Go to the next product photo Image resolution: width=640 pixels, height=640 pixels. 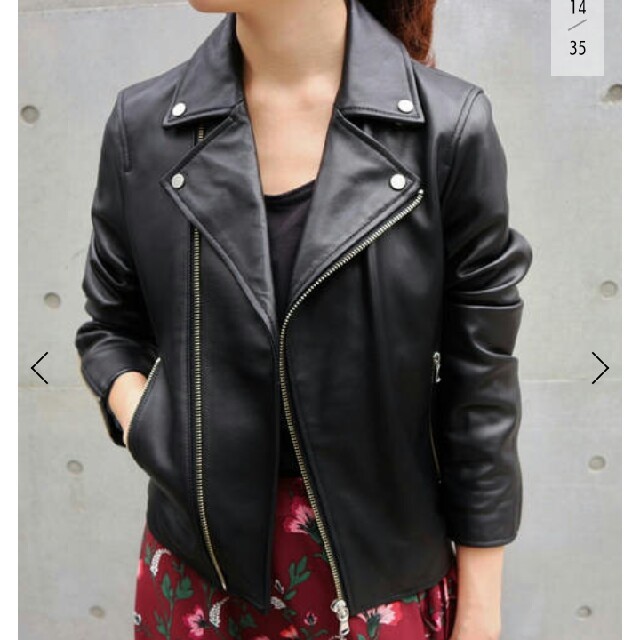point(600,368)
